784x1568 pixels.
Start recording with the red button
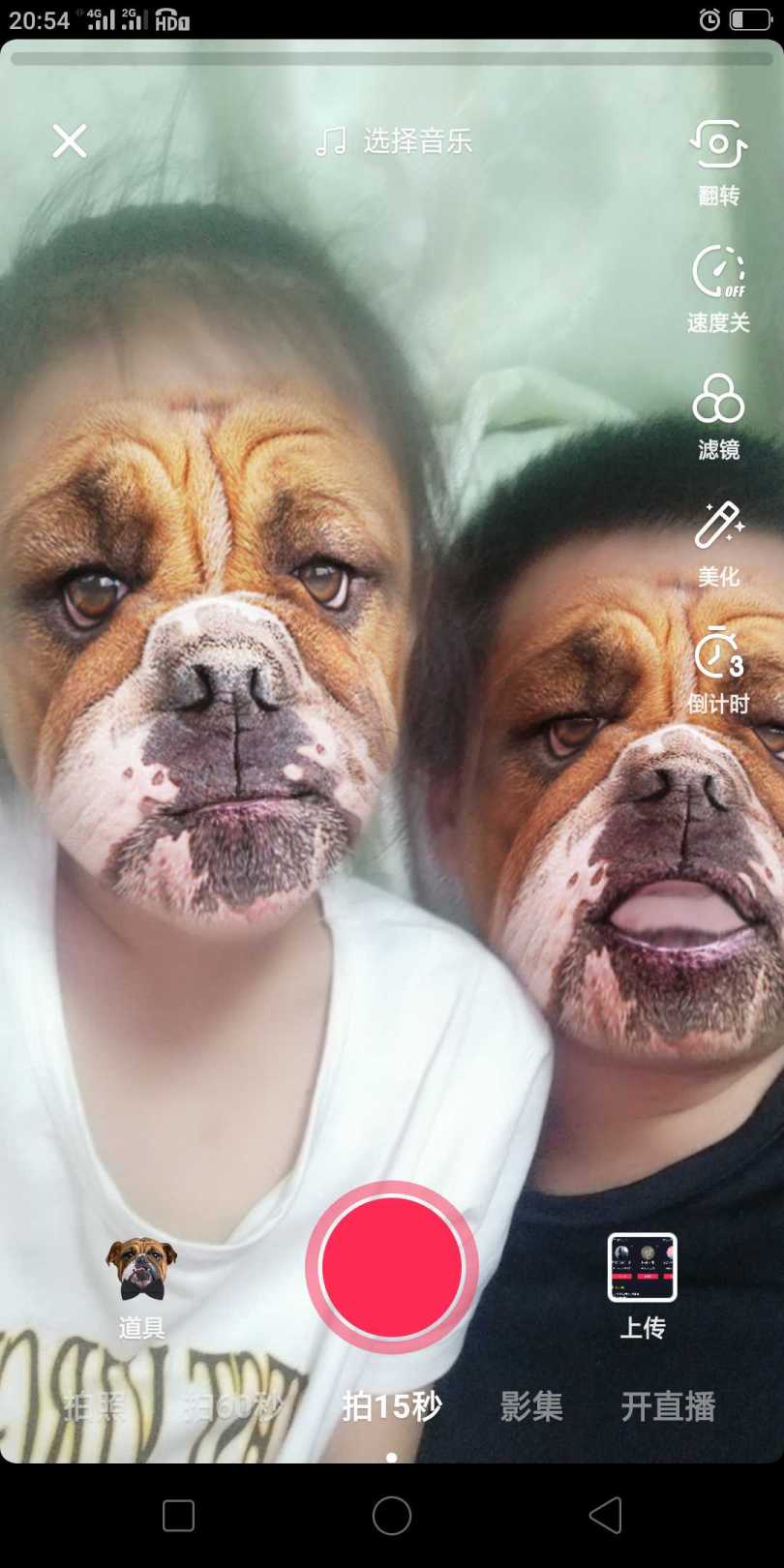tap(392, 1267)
